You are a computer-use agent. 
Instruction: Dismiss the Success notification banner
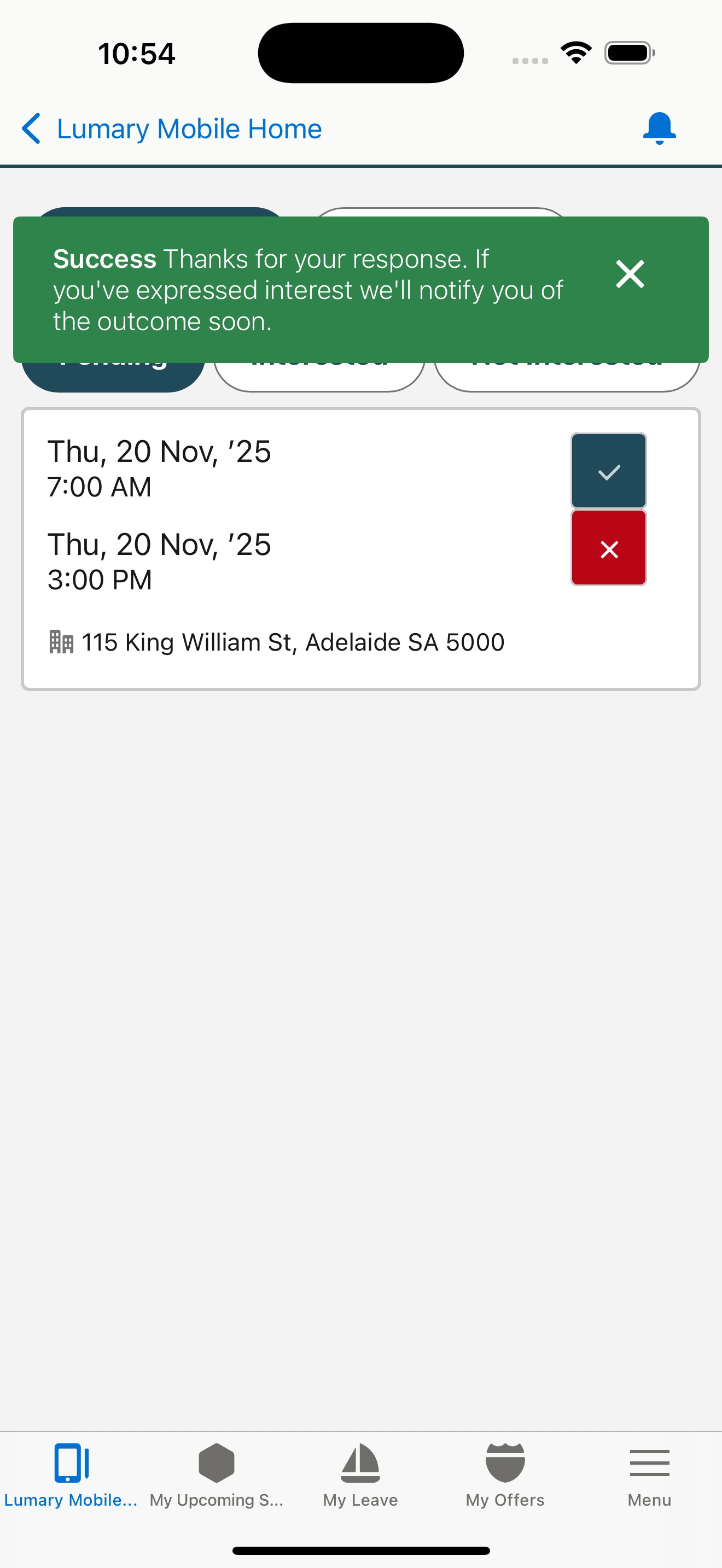coord(630,274)
